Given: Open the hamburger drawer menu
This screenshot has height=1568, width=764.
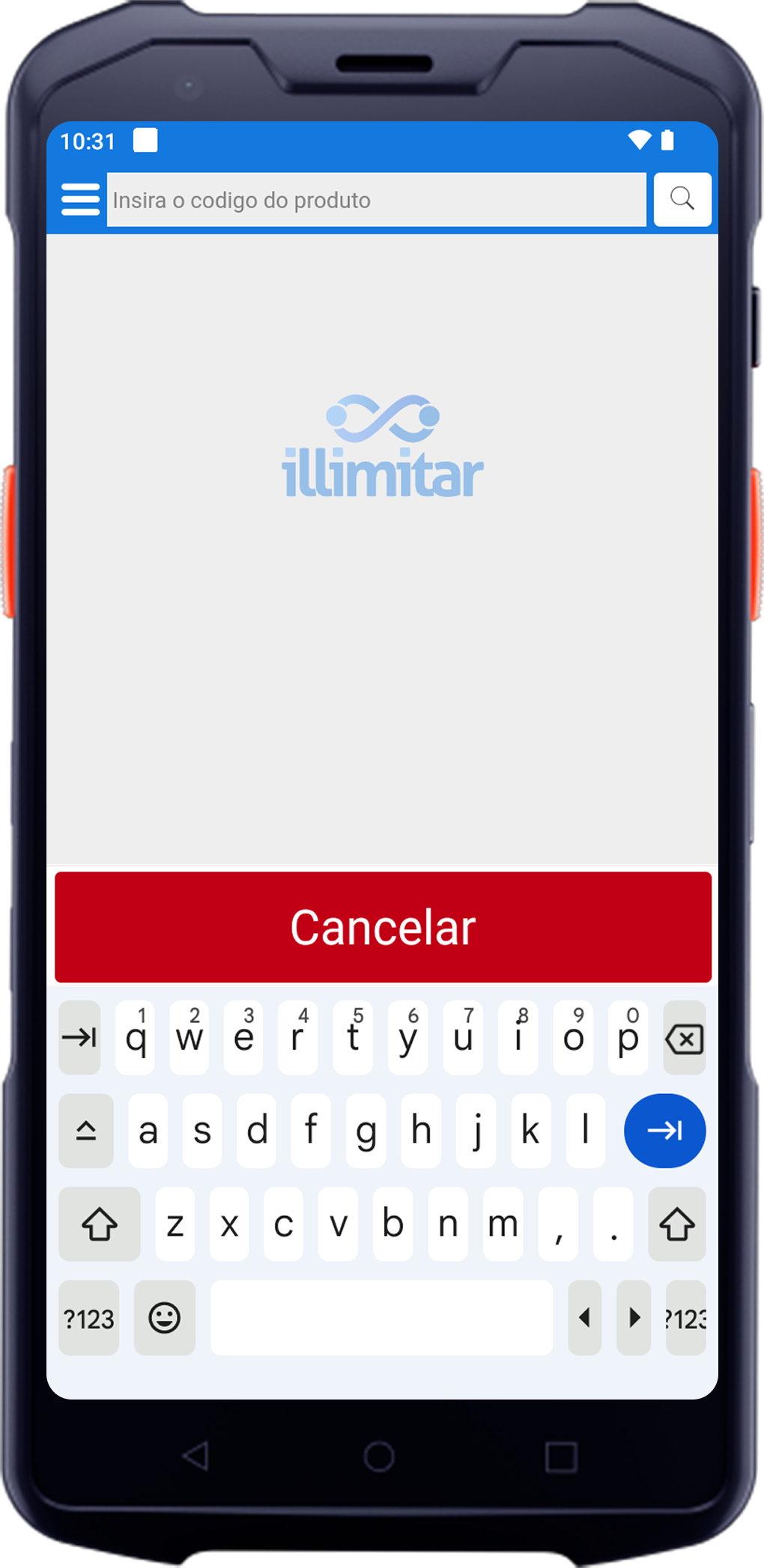Looking at the screenshot, I should tap(80, 199).
